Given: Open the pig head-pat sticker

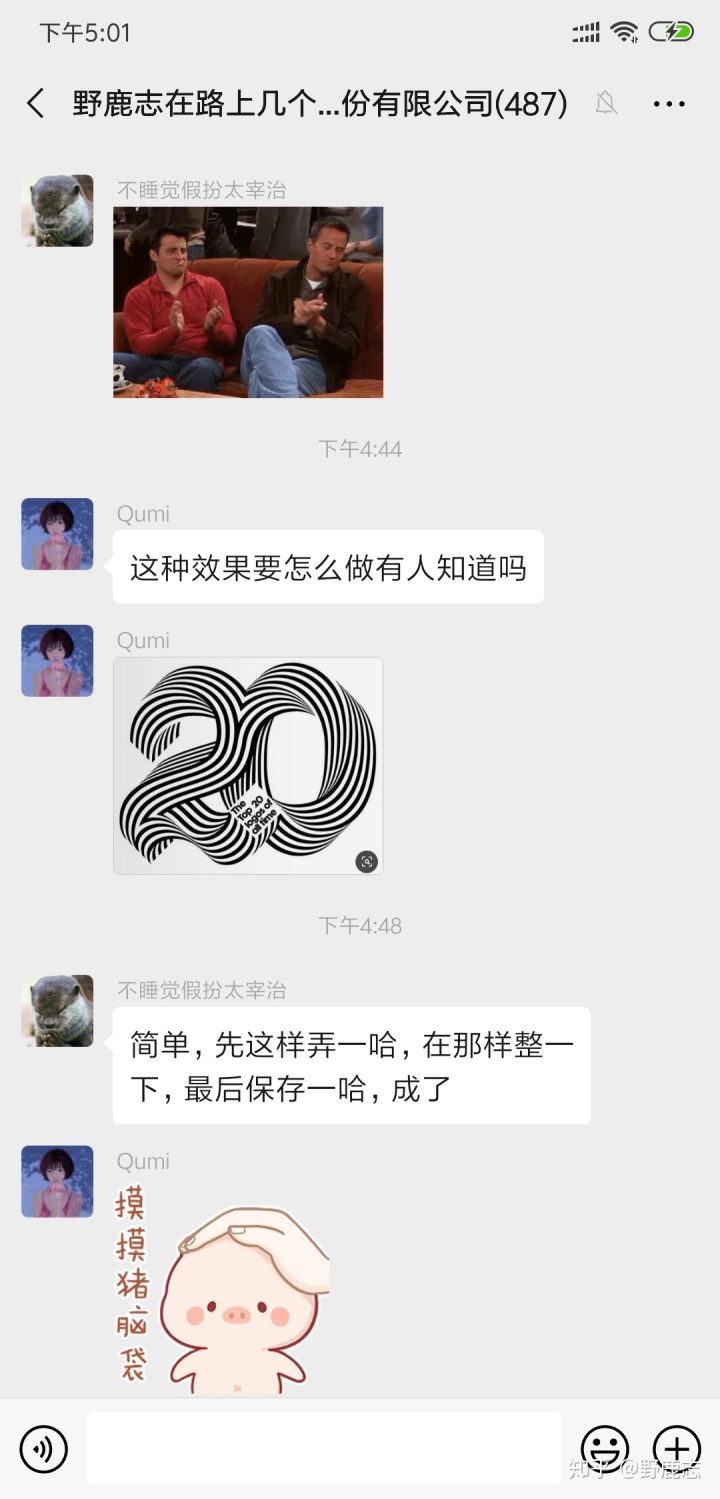Looking at the screenshot, I should click(x=222, y=1290).
